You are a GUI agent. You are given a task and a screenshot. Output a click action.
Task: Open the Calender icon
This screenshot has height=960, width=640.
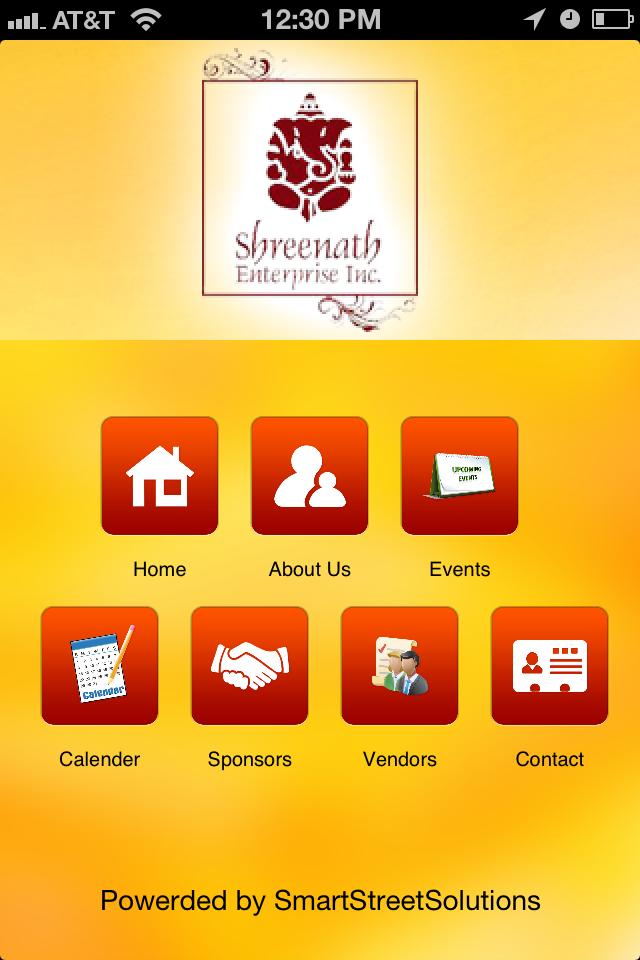[x=100, y=666]
